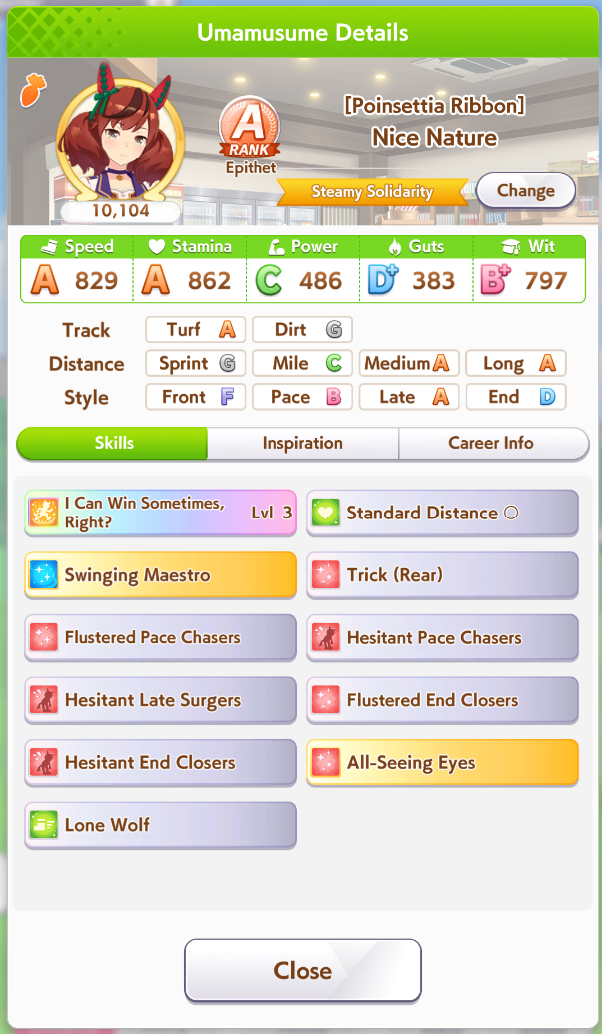Tap the Lone Wolf skill
This screenshot has width=602, height=1034.
tap(161, 824)
